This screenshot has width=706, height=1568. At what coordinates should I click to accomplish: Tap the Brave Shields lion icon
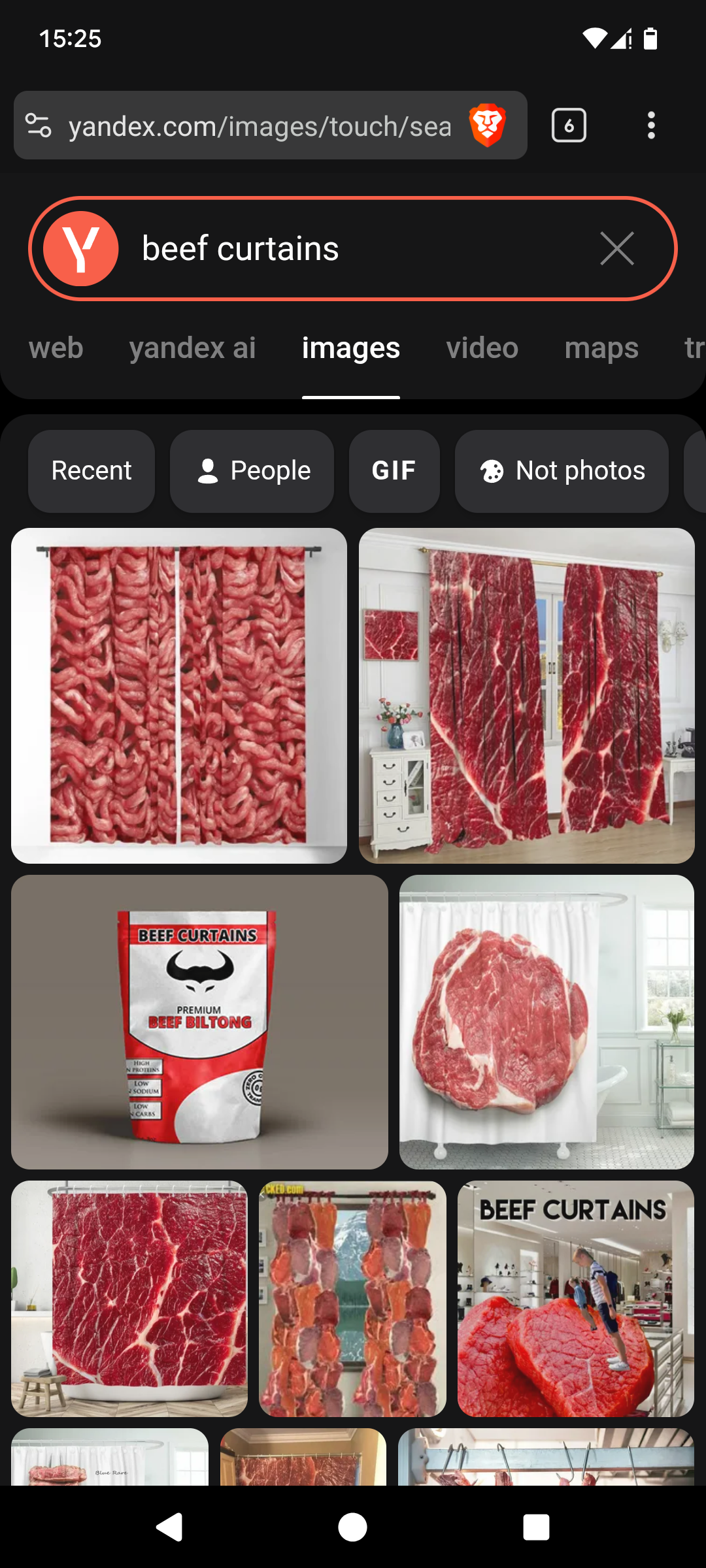[487, 125]
